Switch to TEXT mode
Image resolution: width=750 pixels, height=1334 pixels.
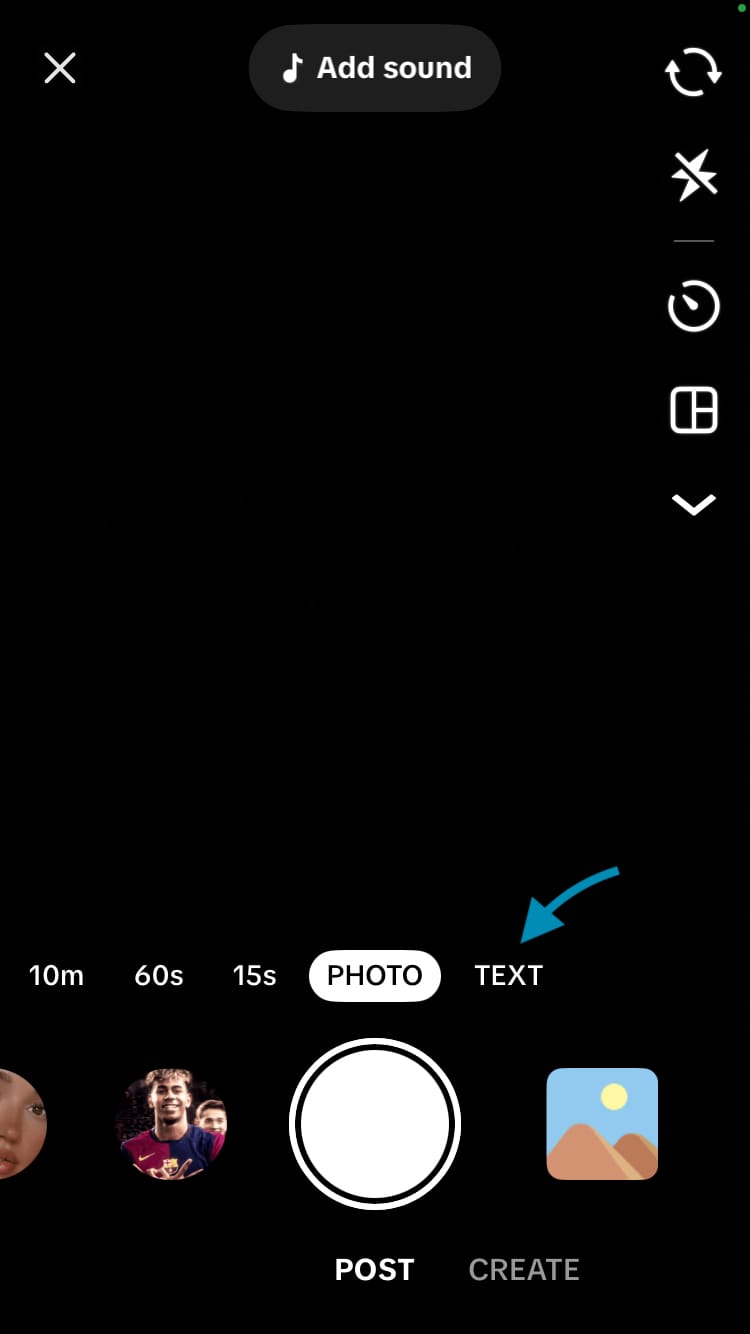(x=508, y=976)
